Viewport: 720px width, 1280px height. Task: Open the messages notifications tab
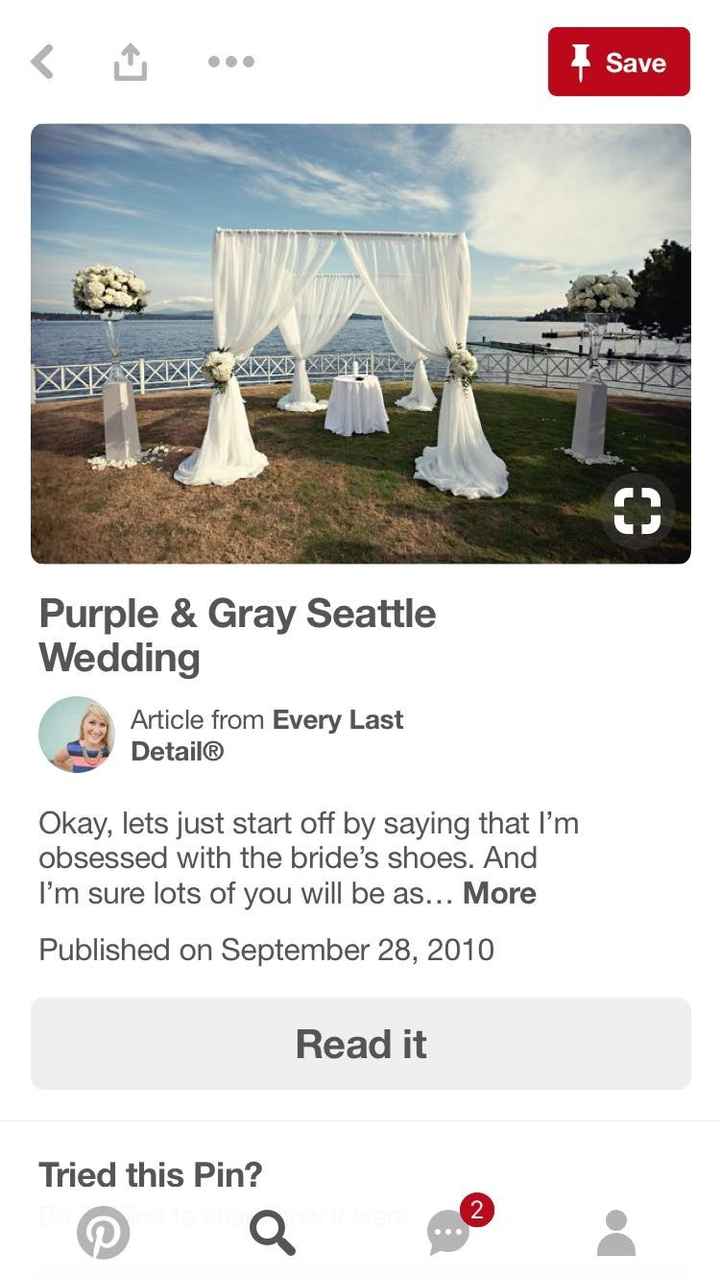449,1232
